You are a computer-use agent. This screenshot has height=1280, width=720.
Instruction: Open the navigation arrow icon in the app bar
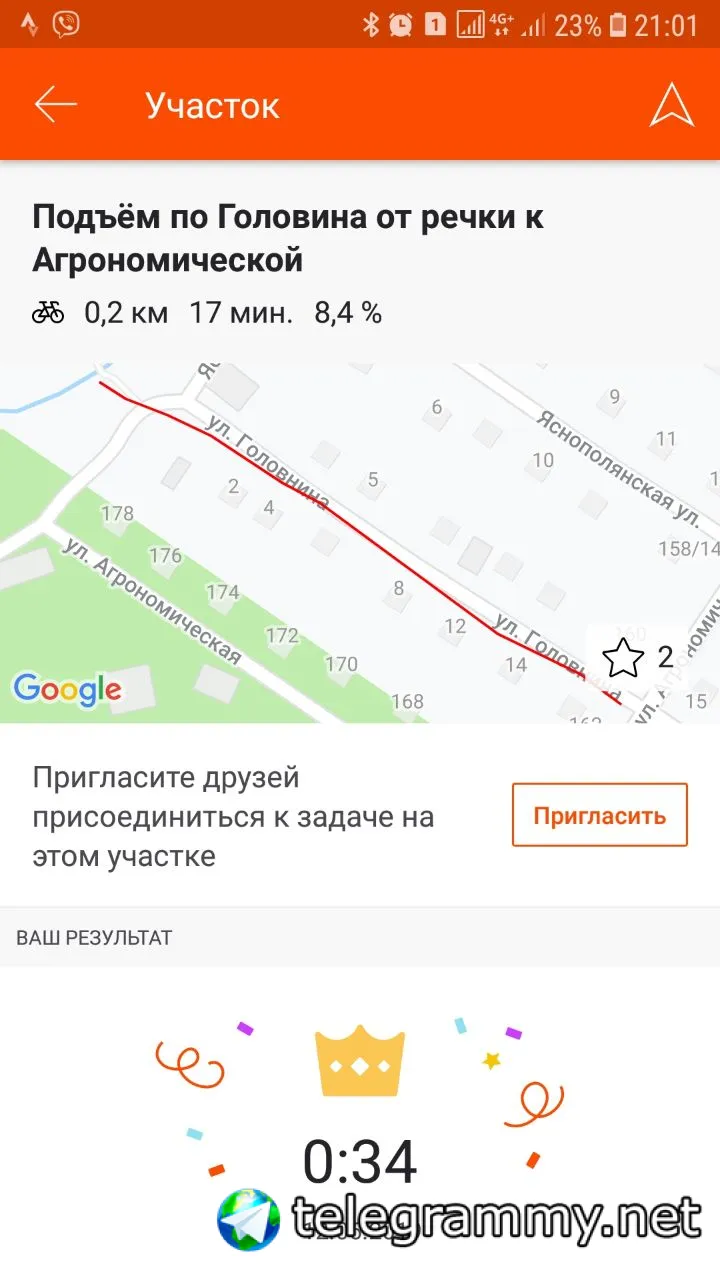tap(671, 105)
